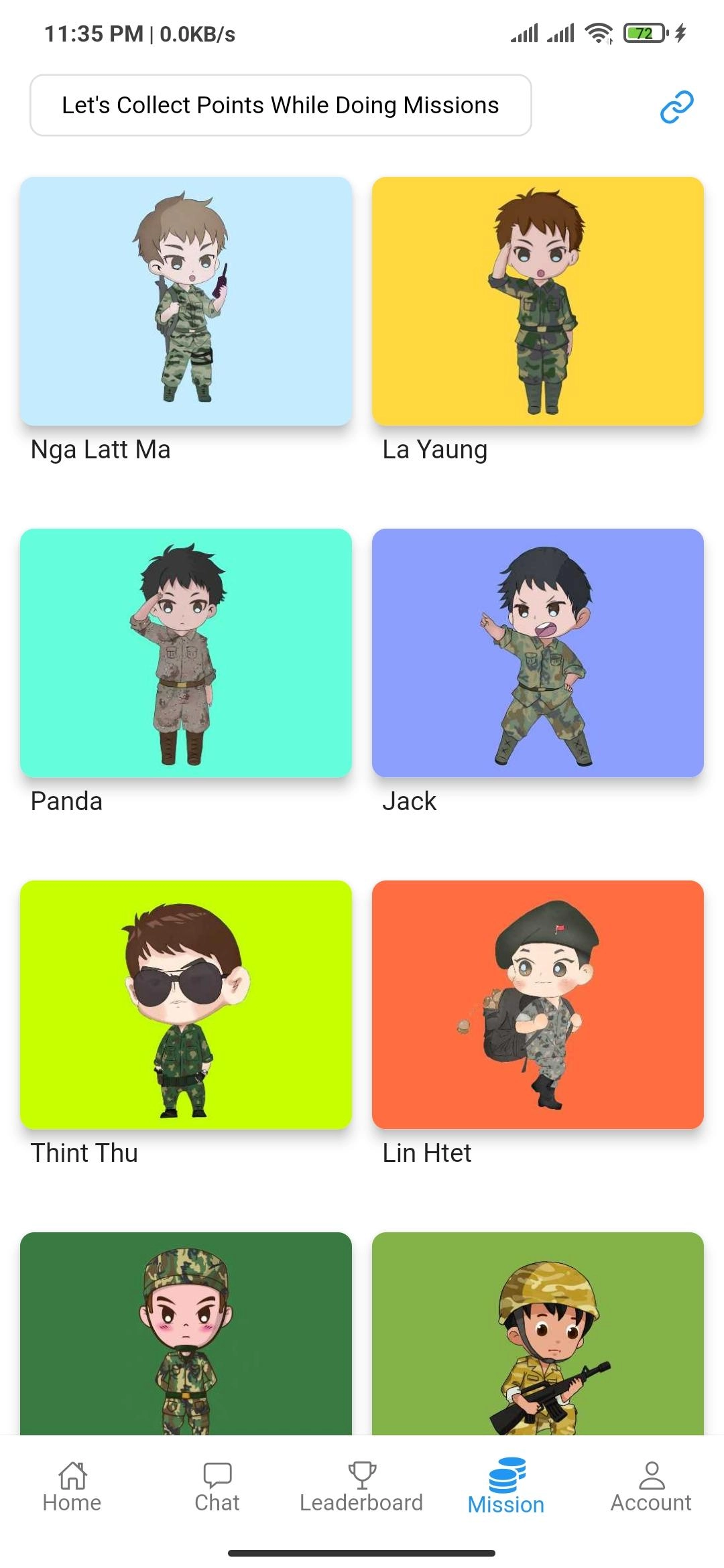Go to the Home tab
This screenshot has height=1568, width=724.
[72, 1486]
